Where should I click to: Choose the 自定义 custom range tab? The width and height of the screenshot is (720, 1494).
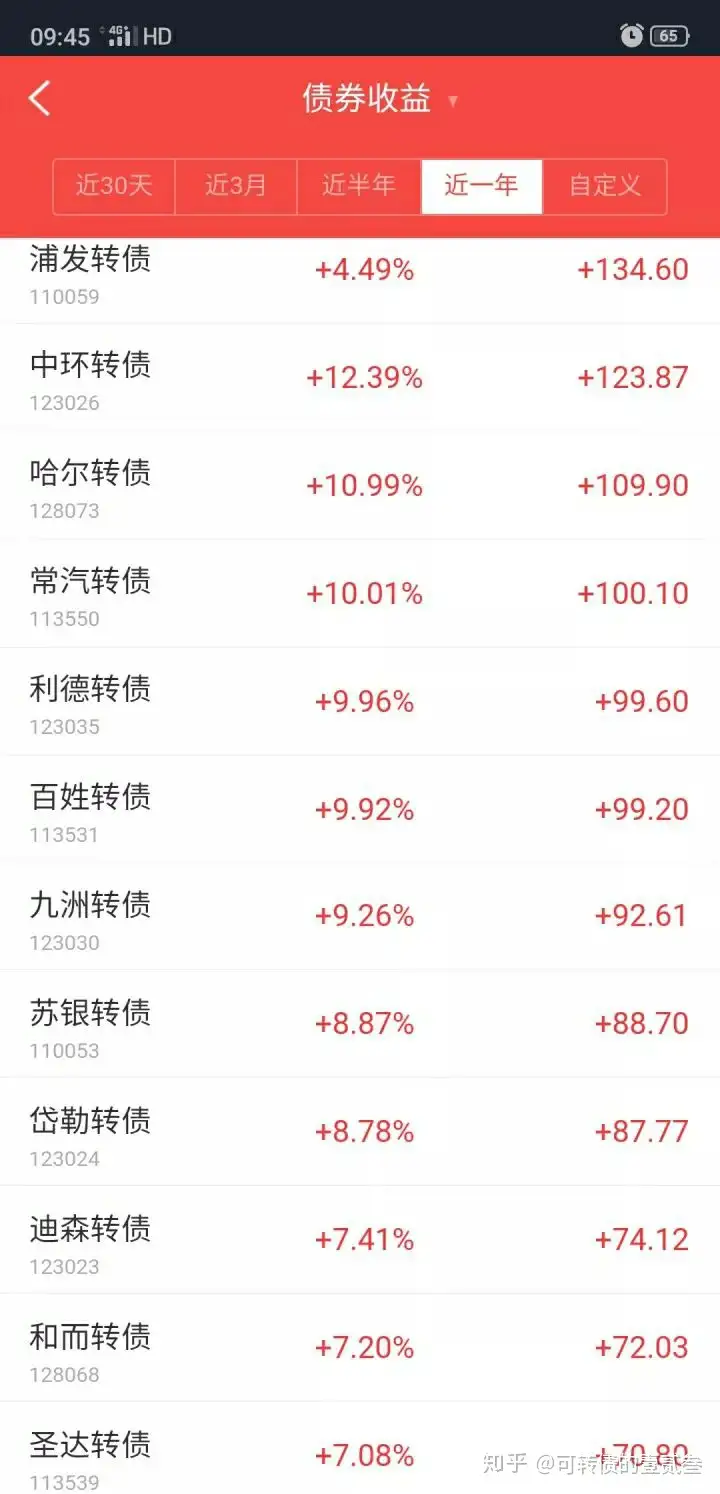[605, 186]
